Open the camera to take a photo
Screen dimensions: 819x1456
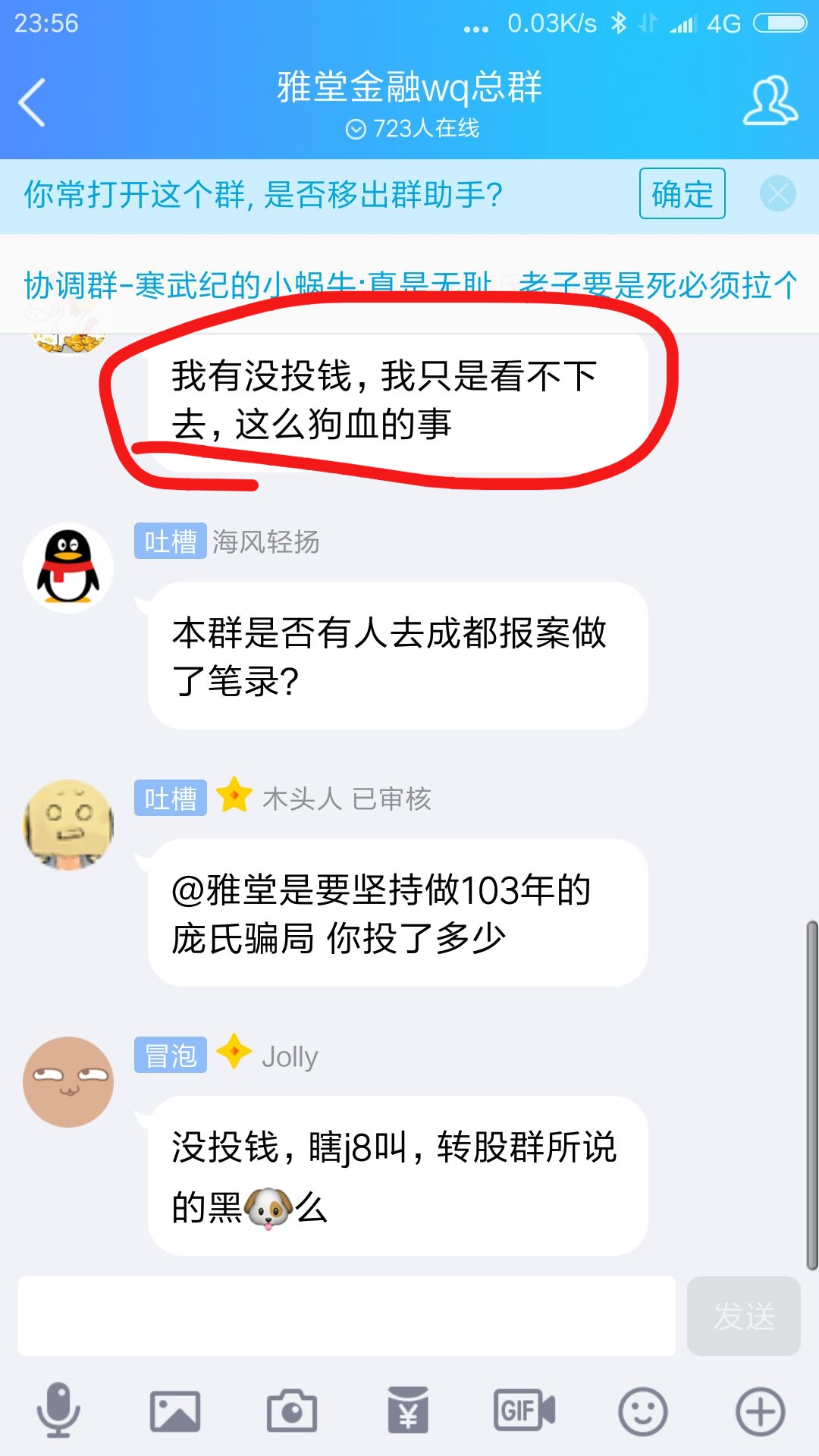point(292,1411)
